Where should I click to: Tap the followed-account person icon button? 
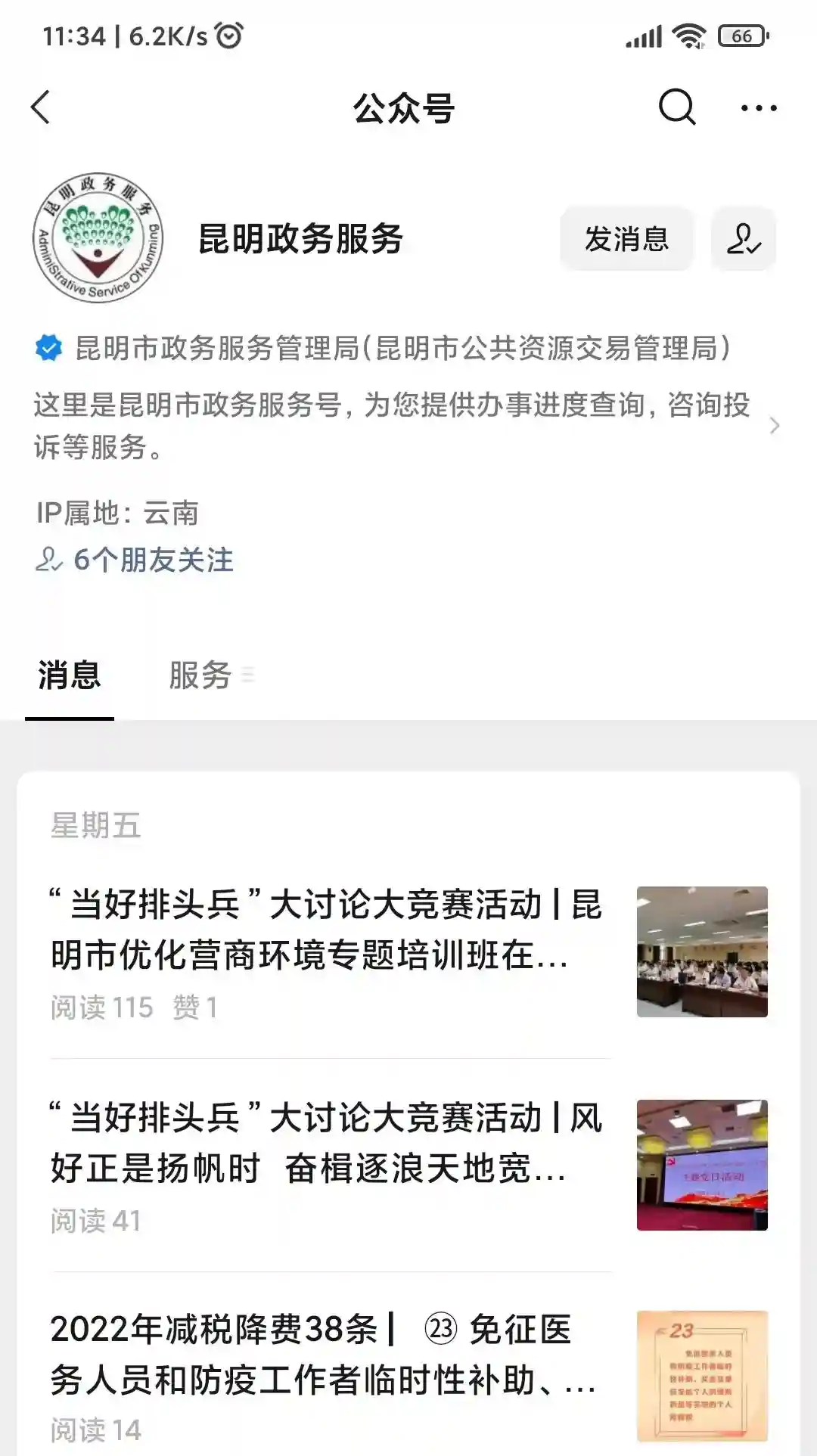point(744,239)
